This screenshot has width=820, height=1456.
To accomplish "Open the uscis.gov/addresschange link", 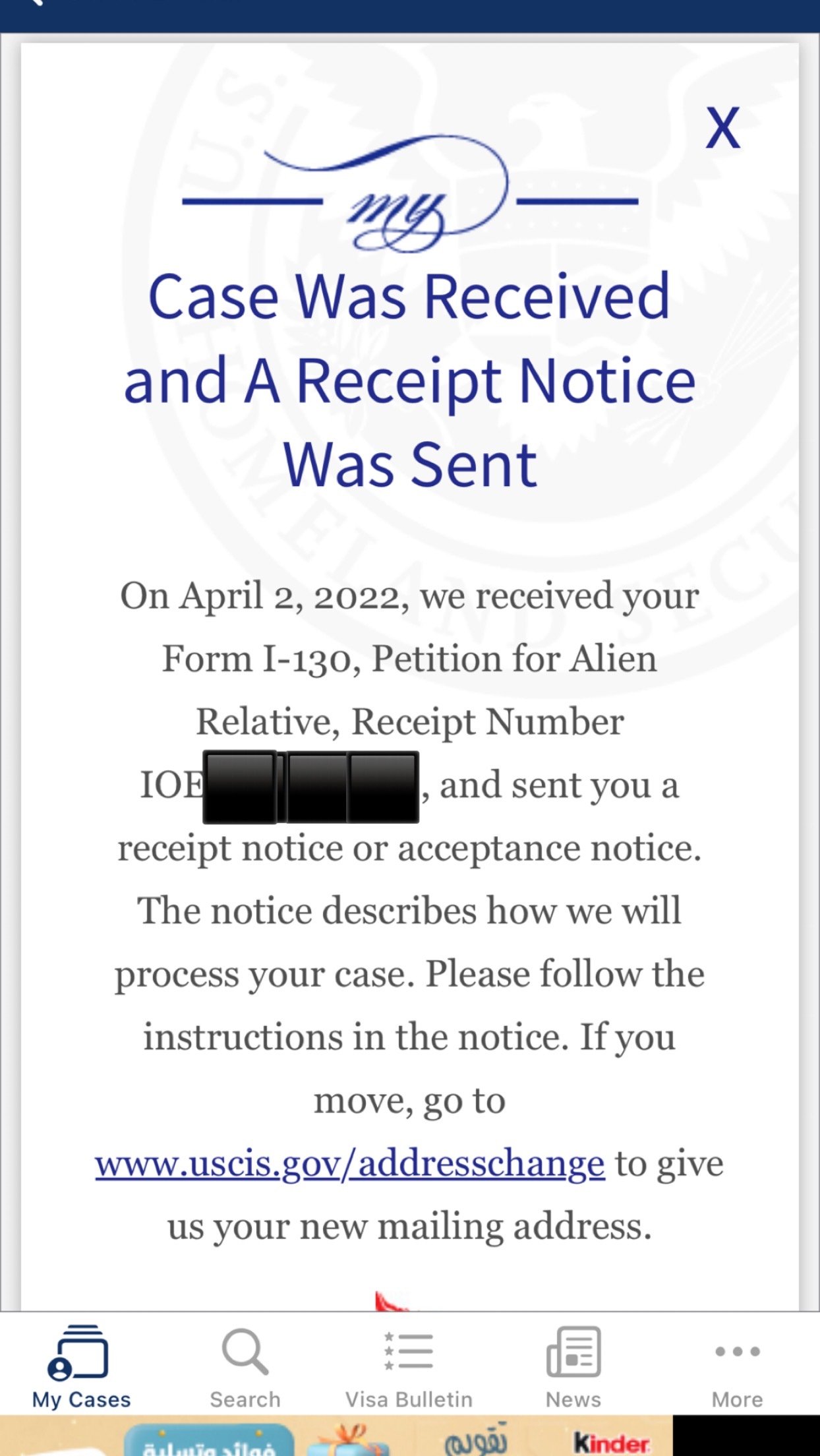I will [x=350, y=1163].
